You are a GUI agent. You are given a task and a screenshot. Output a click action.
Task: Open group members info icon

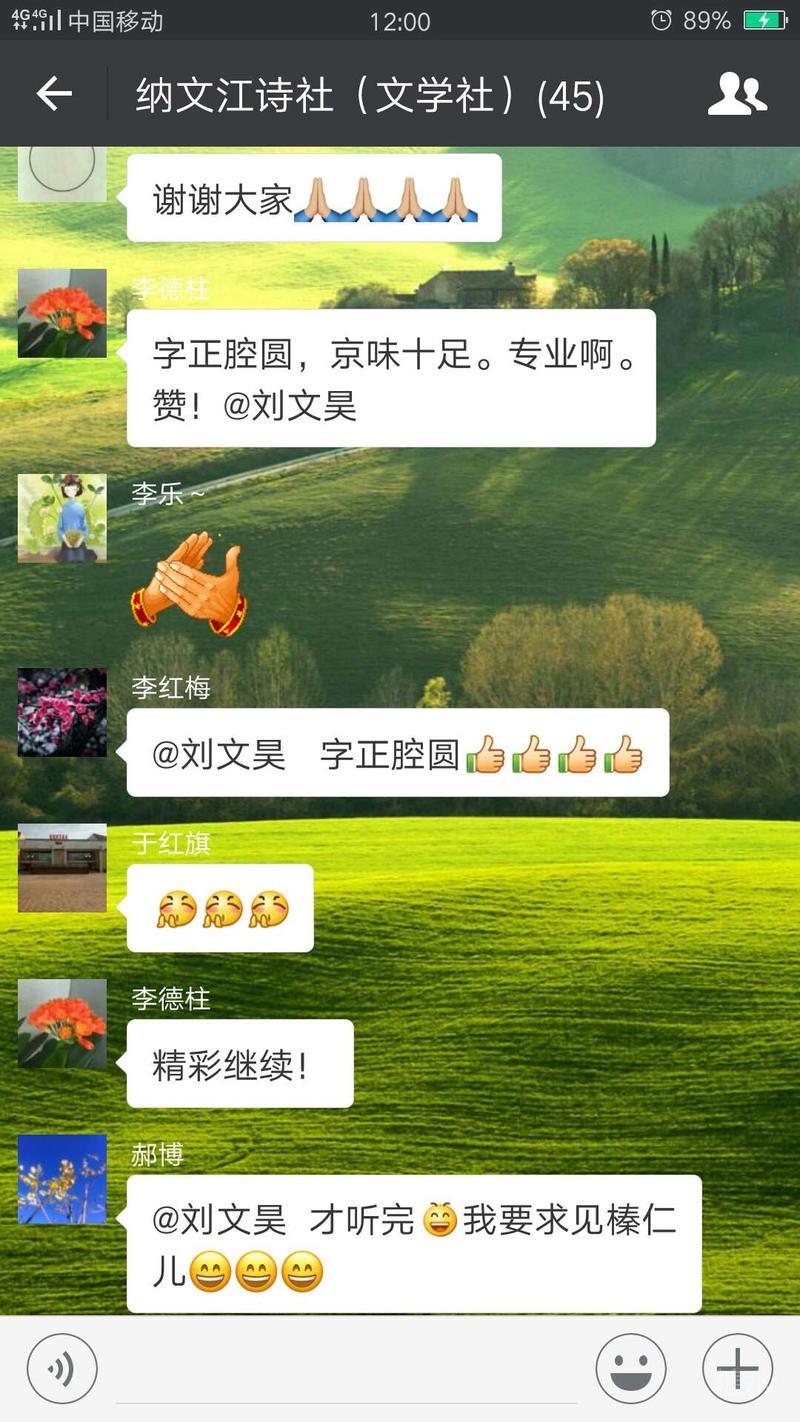click(737, 95)
